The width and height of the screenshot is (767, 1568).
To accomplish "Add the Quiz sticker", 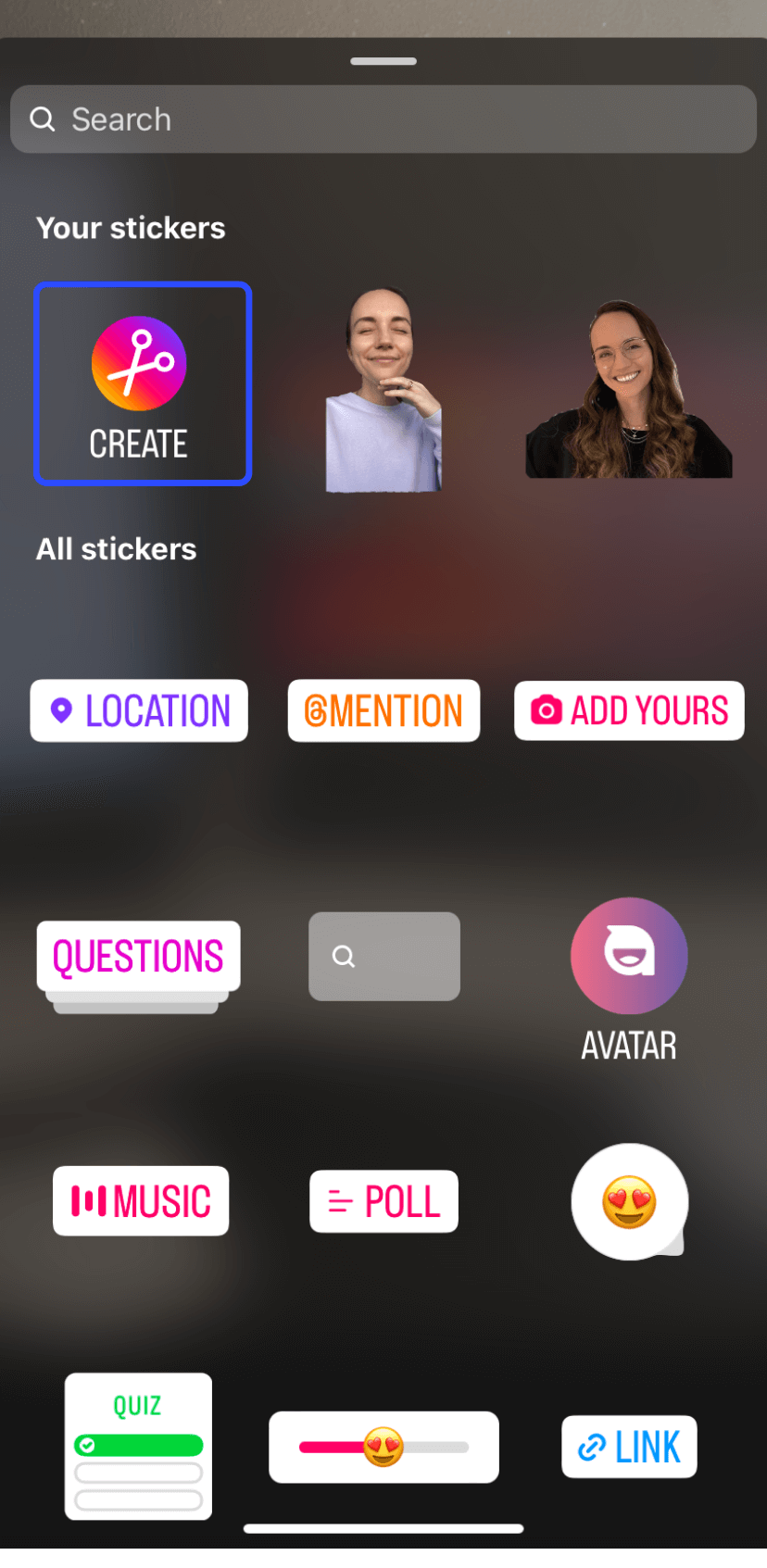I will point(137,1447).
